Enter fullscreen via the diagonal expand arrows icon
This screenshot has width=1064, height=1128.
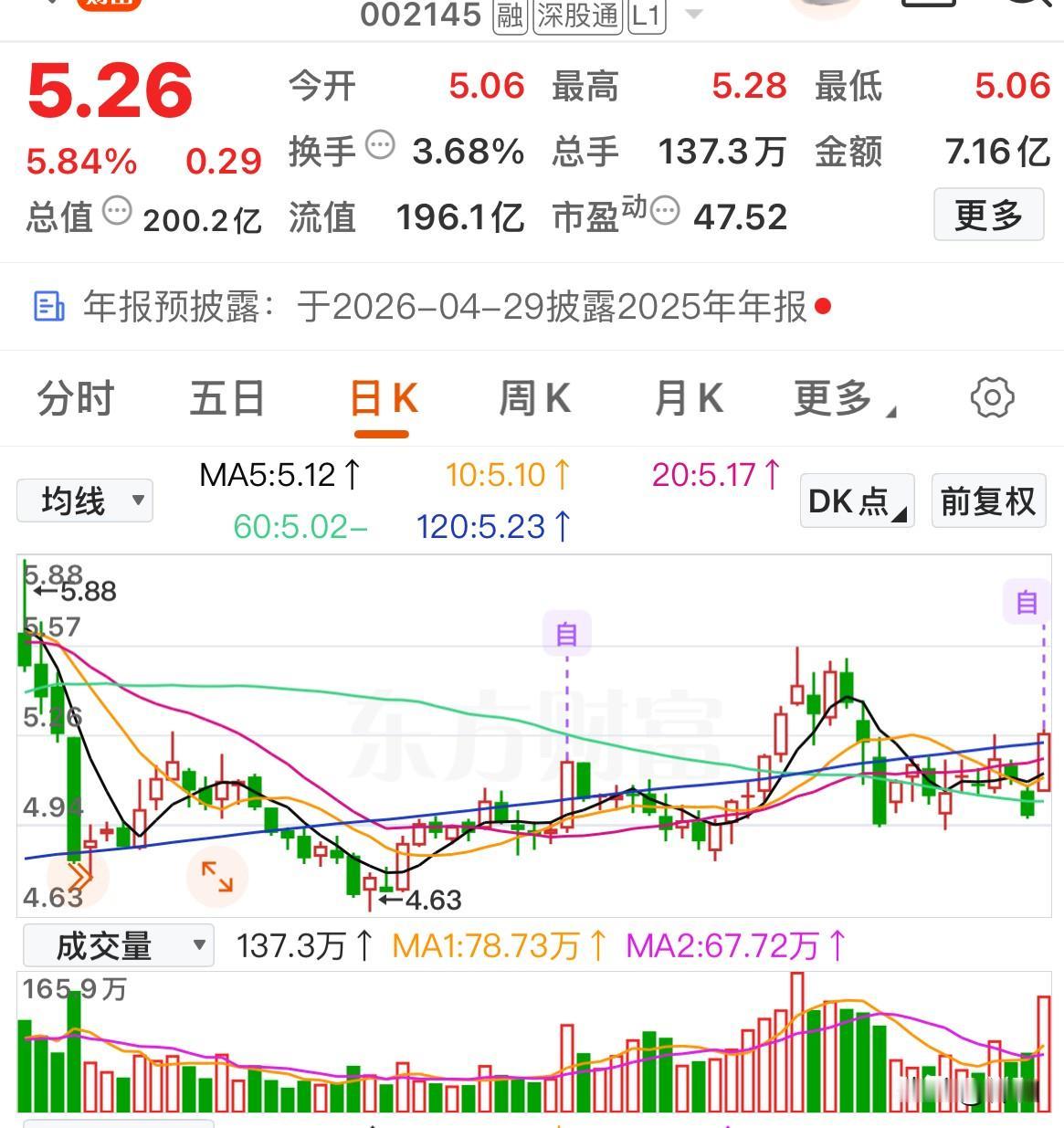217,876
